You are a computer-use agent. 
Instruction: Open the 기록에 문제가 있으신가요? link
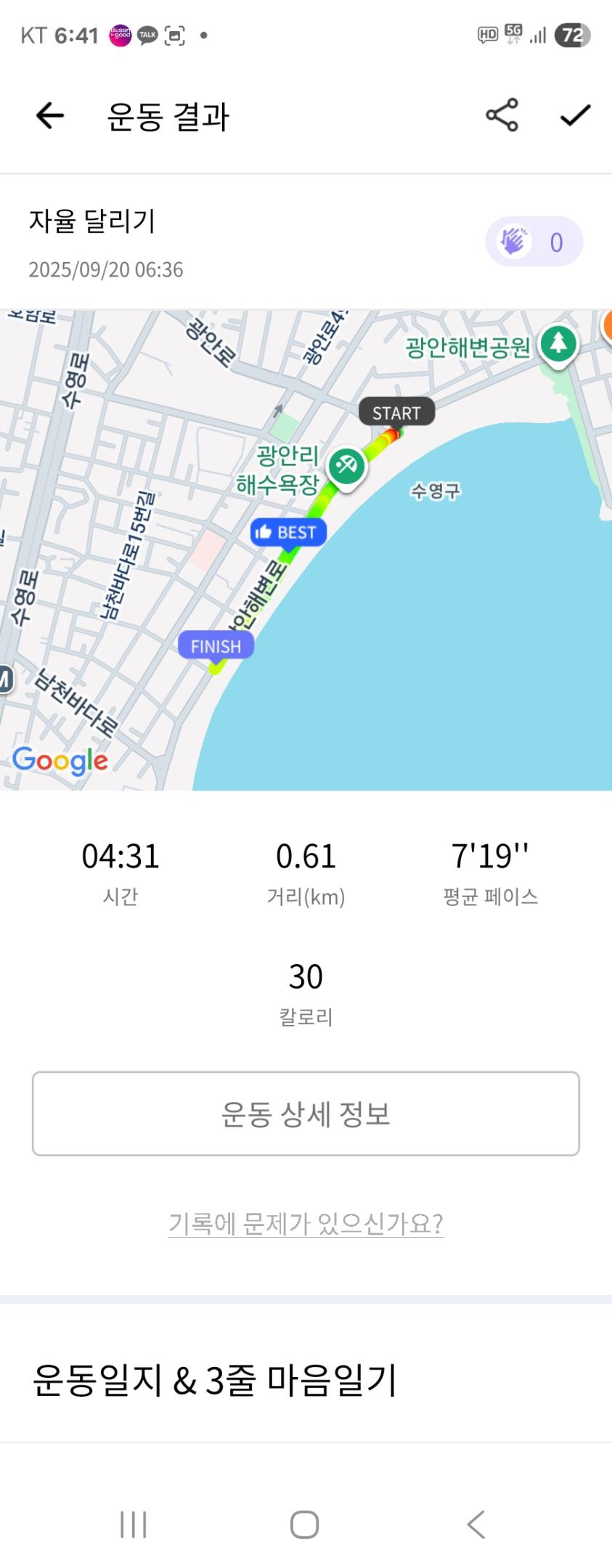tap(306, 1224)
